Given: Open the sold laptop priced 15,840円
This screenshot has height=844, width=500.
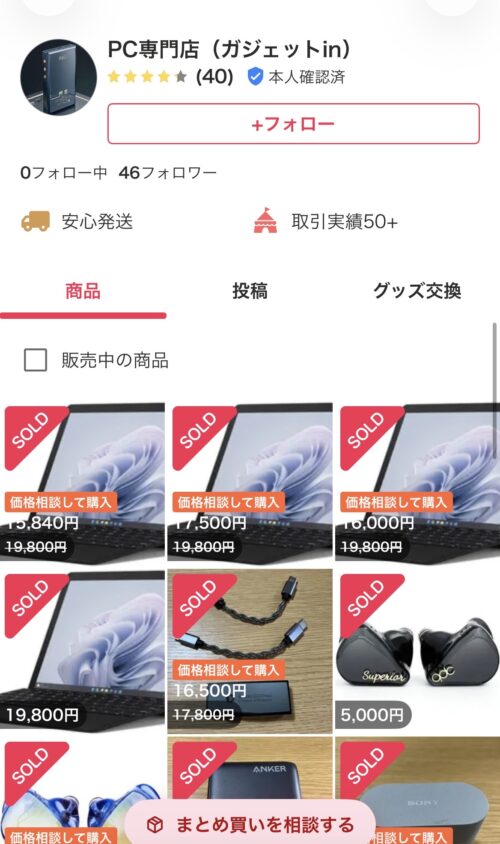Looking at the screenshot, I should [x=82, y=483].
